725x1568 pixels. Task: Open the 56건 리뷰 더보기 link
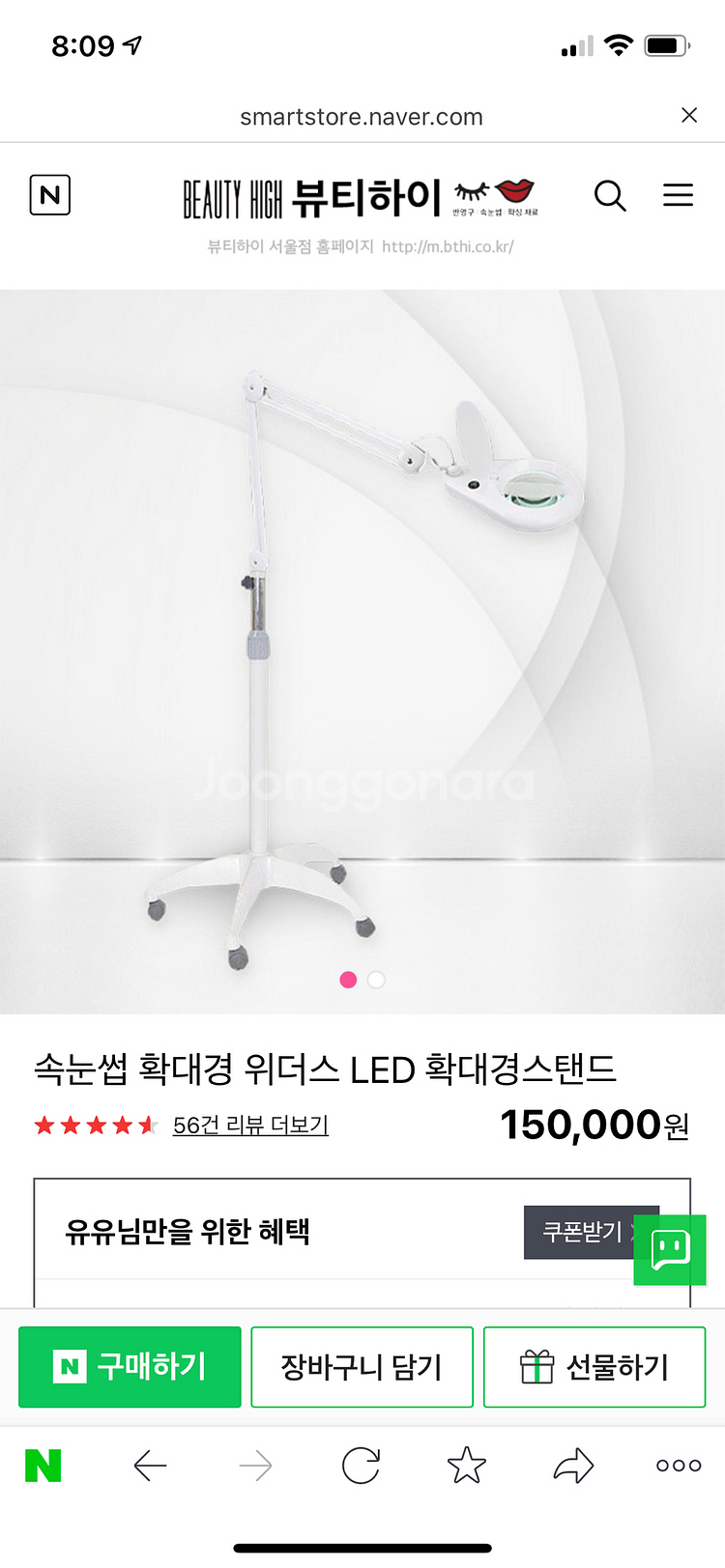pos(250,1126)
